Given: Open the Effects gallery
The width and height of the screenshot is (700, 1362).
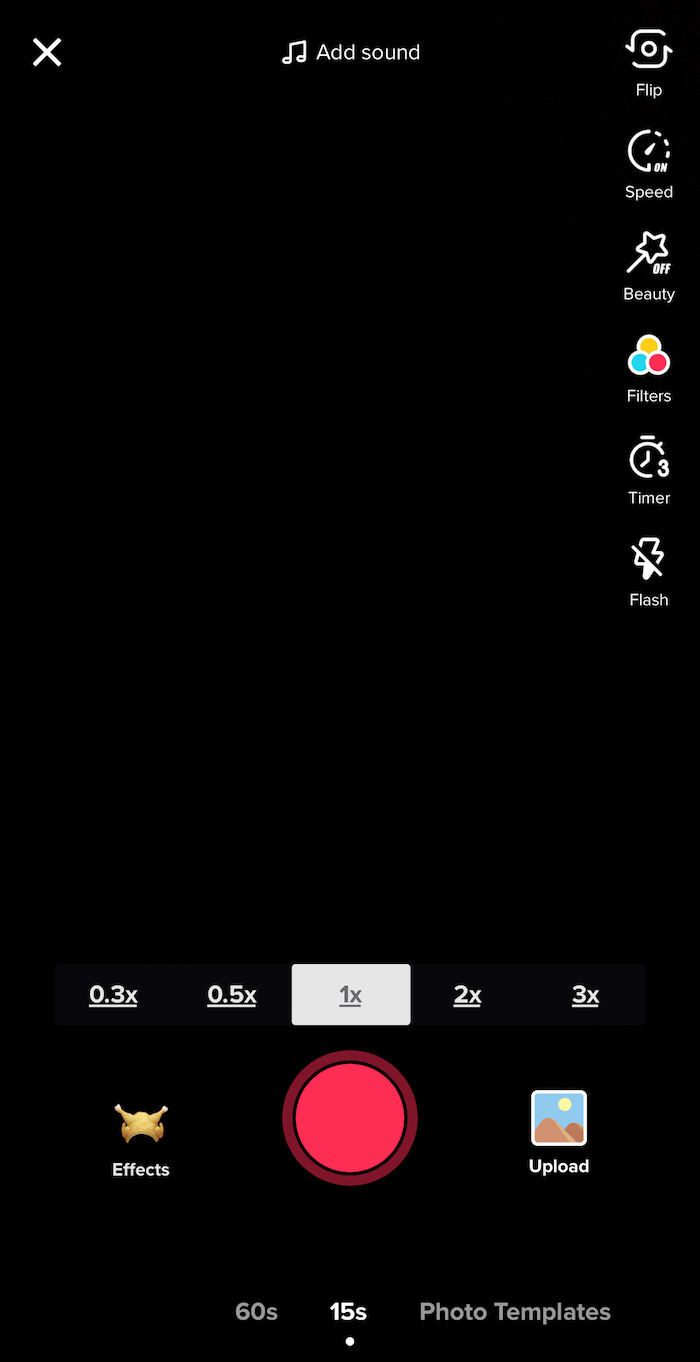Looking at the screenshot, I should (141, 1140).
